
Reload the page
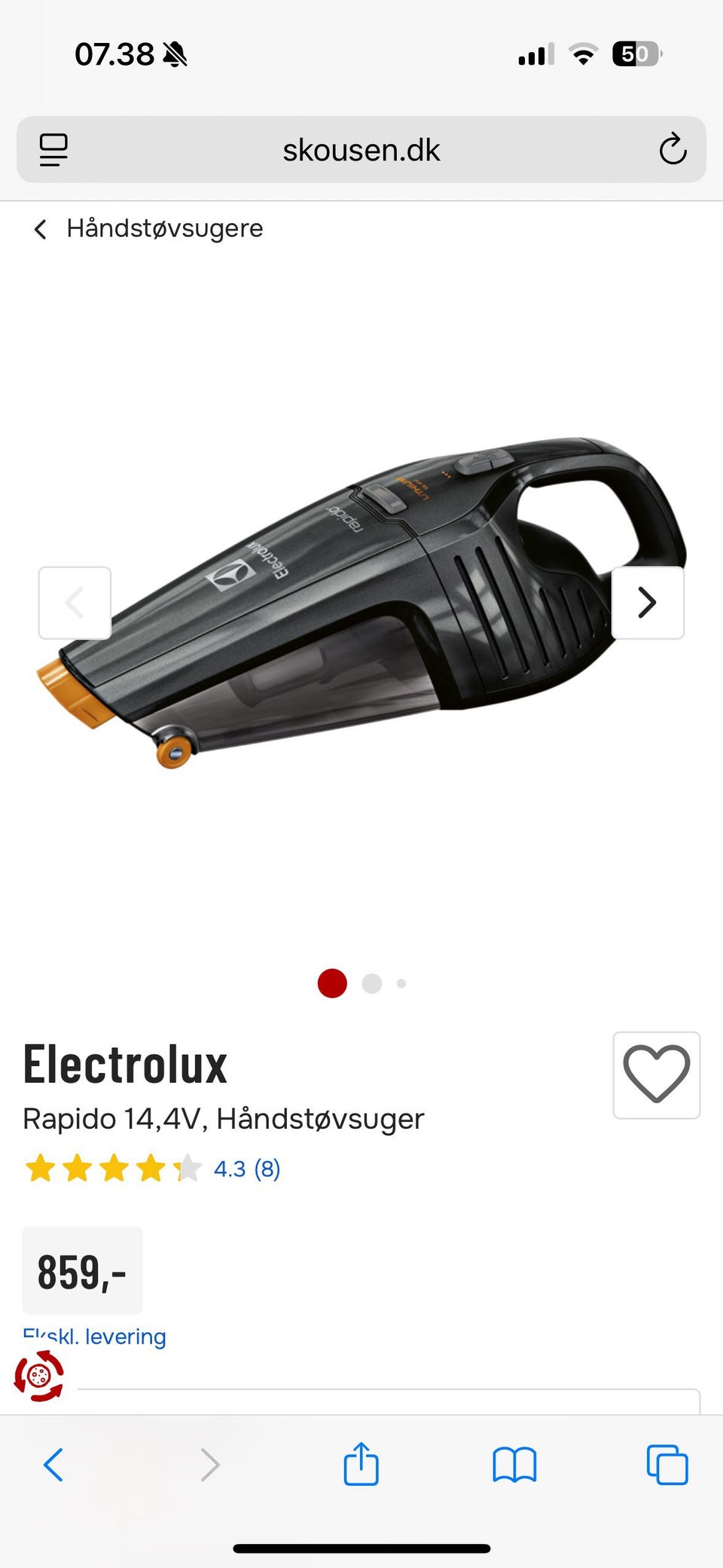[673, 149]
